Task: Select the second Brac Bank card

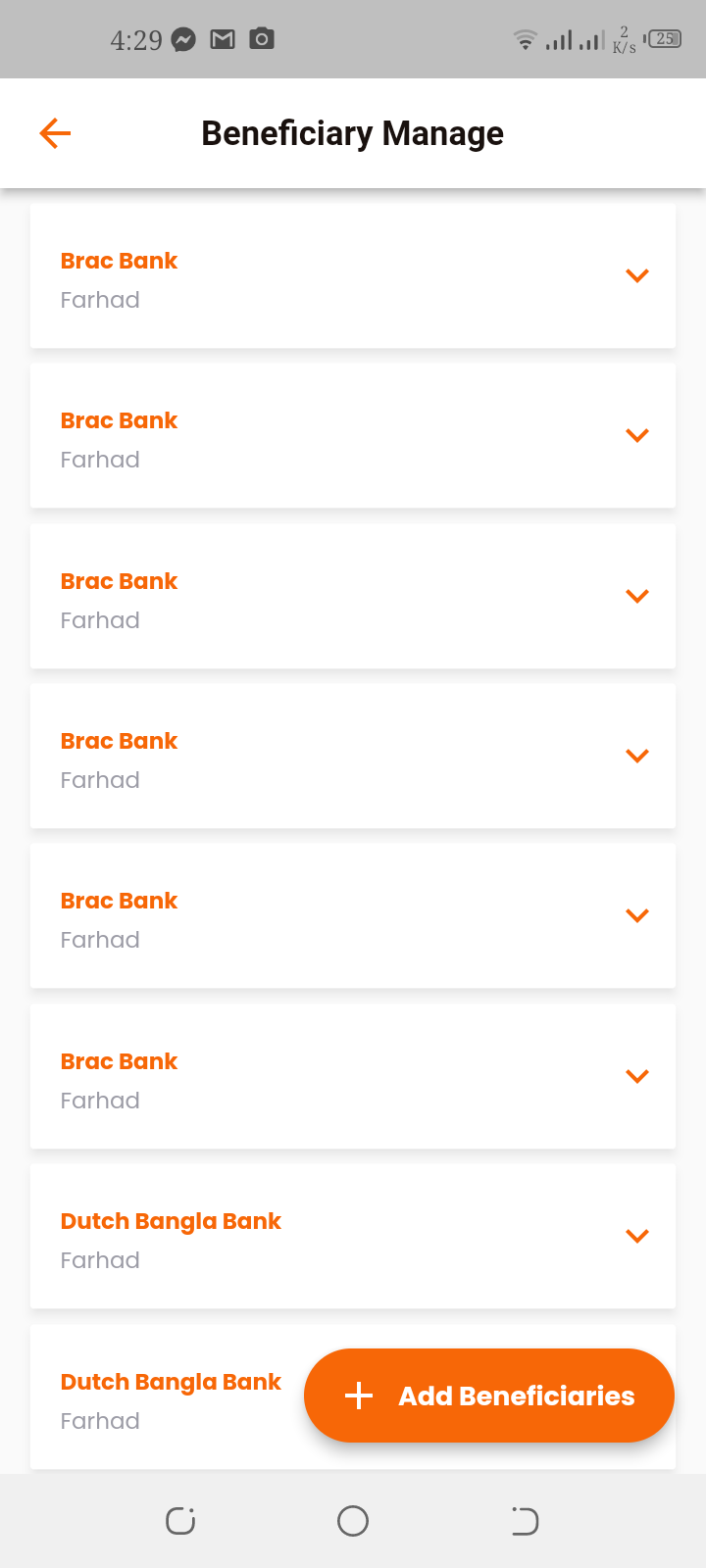Action: (x=353, y=435)
